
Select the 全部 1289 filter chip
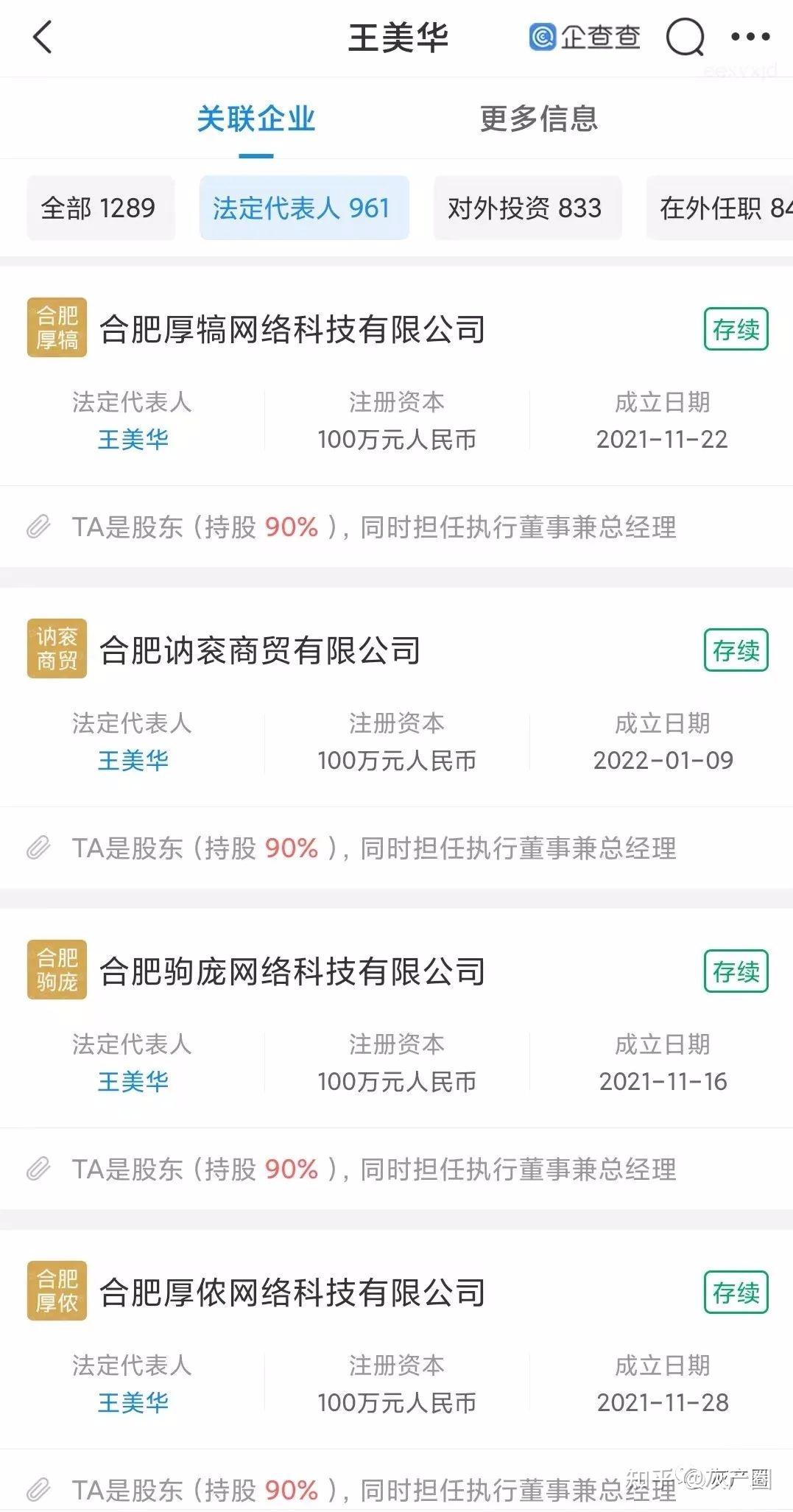[100, 208]
